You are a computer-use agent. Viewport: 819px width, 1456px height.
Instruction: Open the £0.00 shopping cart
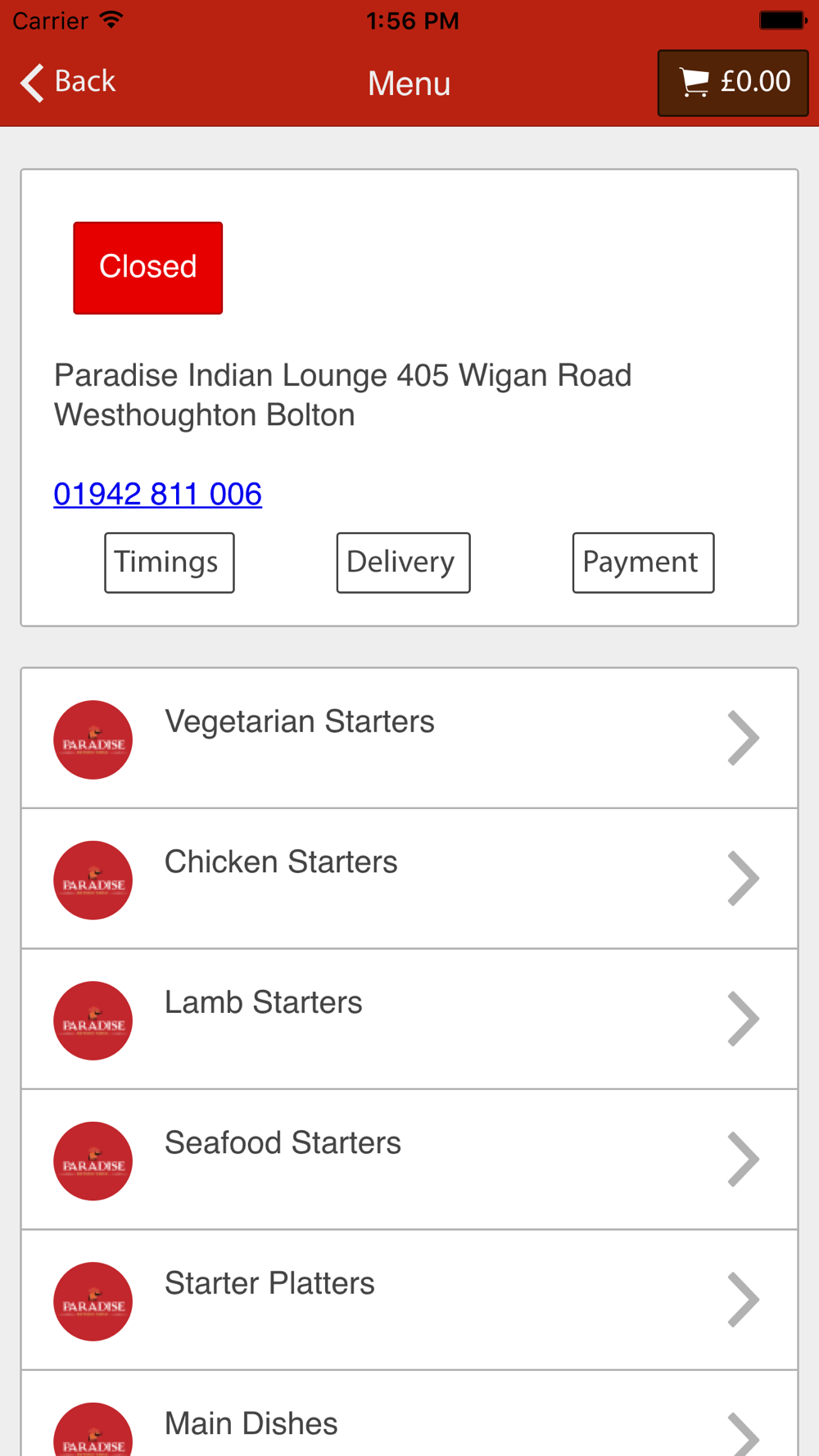pyautogui.click(x=733, y=83)
